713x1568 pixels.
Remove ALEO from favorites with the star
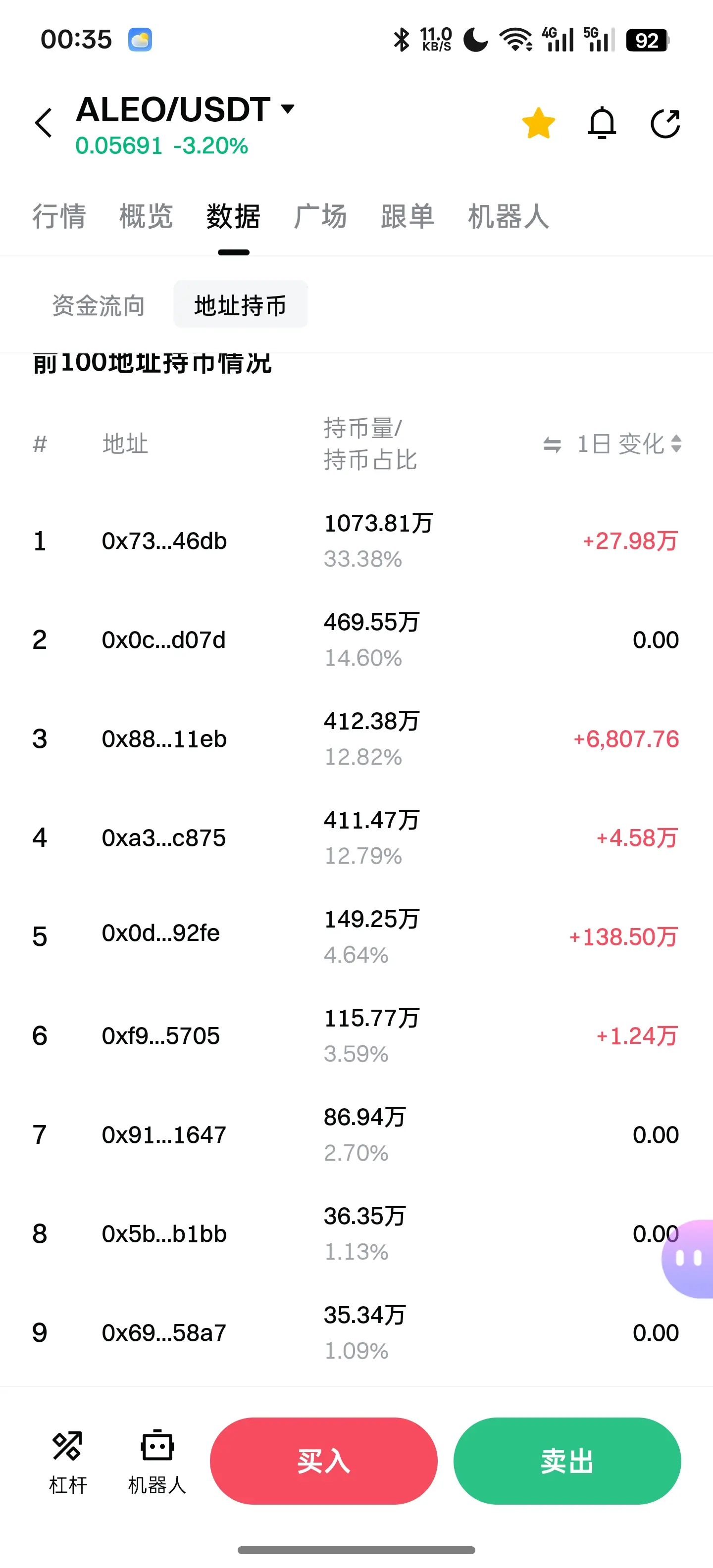click(x=538, y=124)
